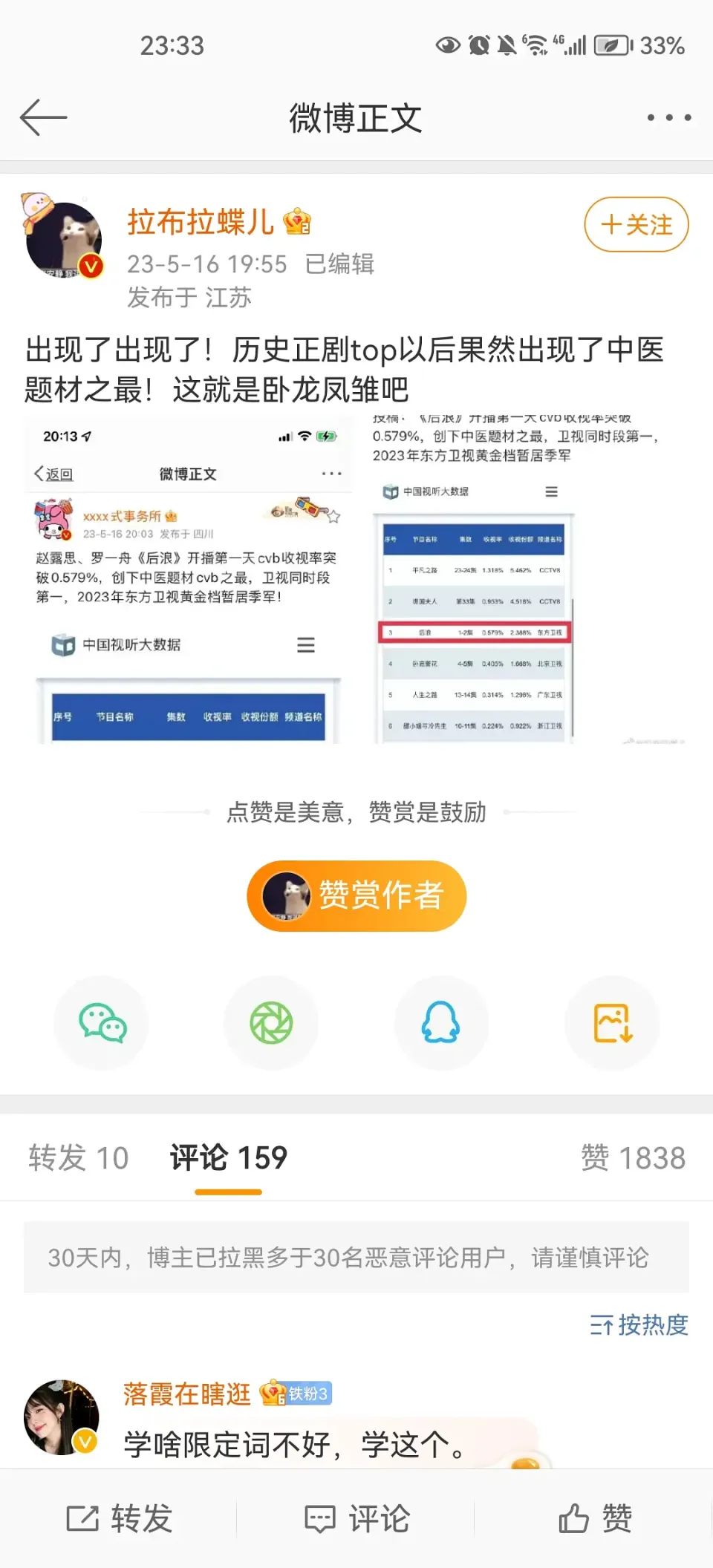Viewport: 713px width, 1568px height.
Task: Switch to the 赞 1838 tab
Action: click(633, 1157)
